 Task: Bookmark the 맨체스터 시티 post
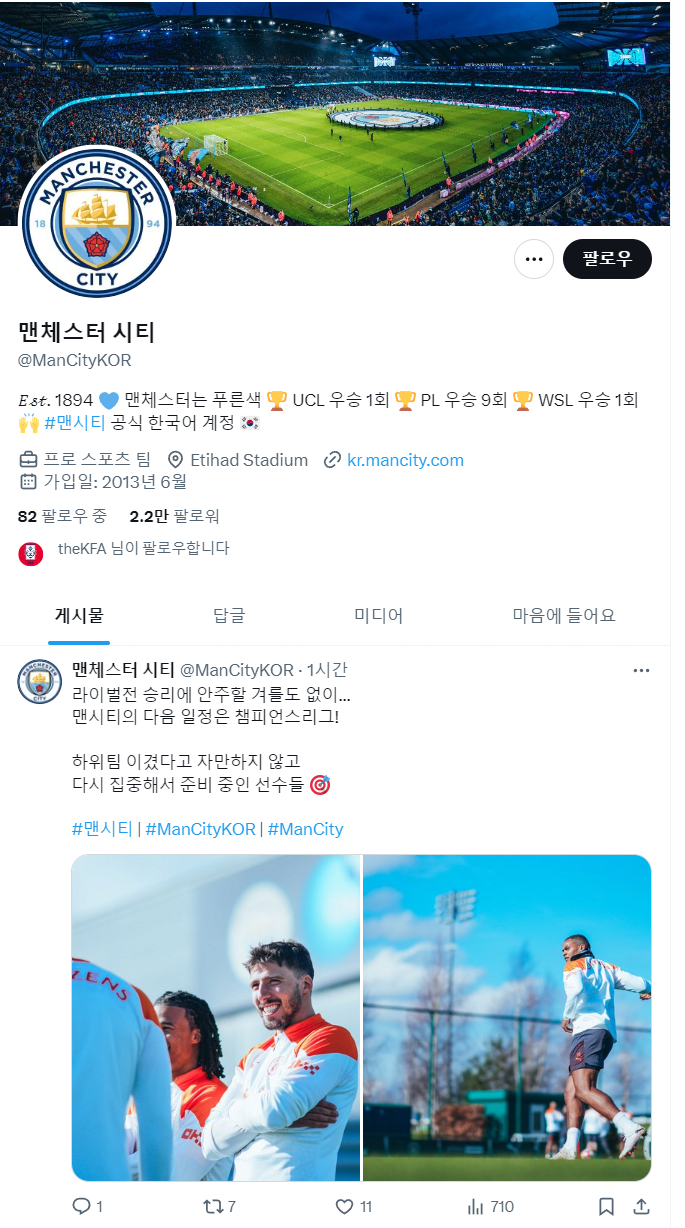(606, 1206)
